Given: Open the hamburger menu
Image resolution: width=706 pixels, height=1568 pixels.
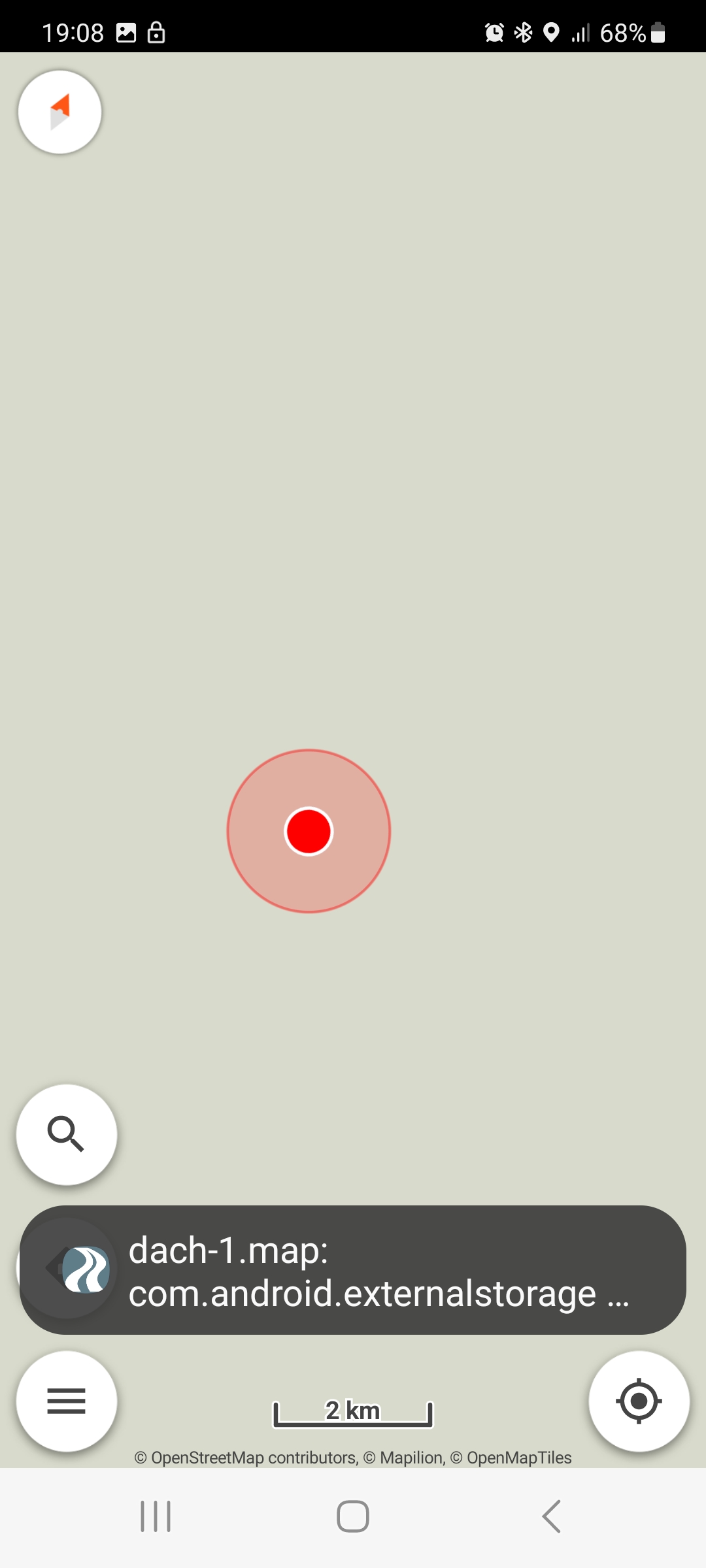Looking at the screenshot, I should 66,1401.
